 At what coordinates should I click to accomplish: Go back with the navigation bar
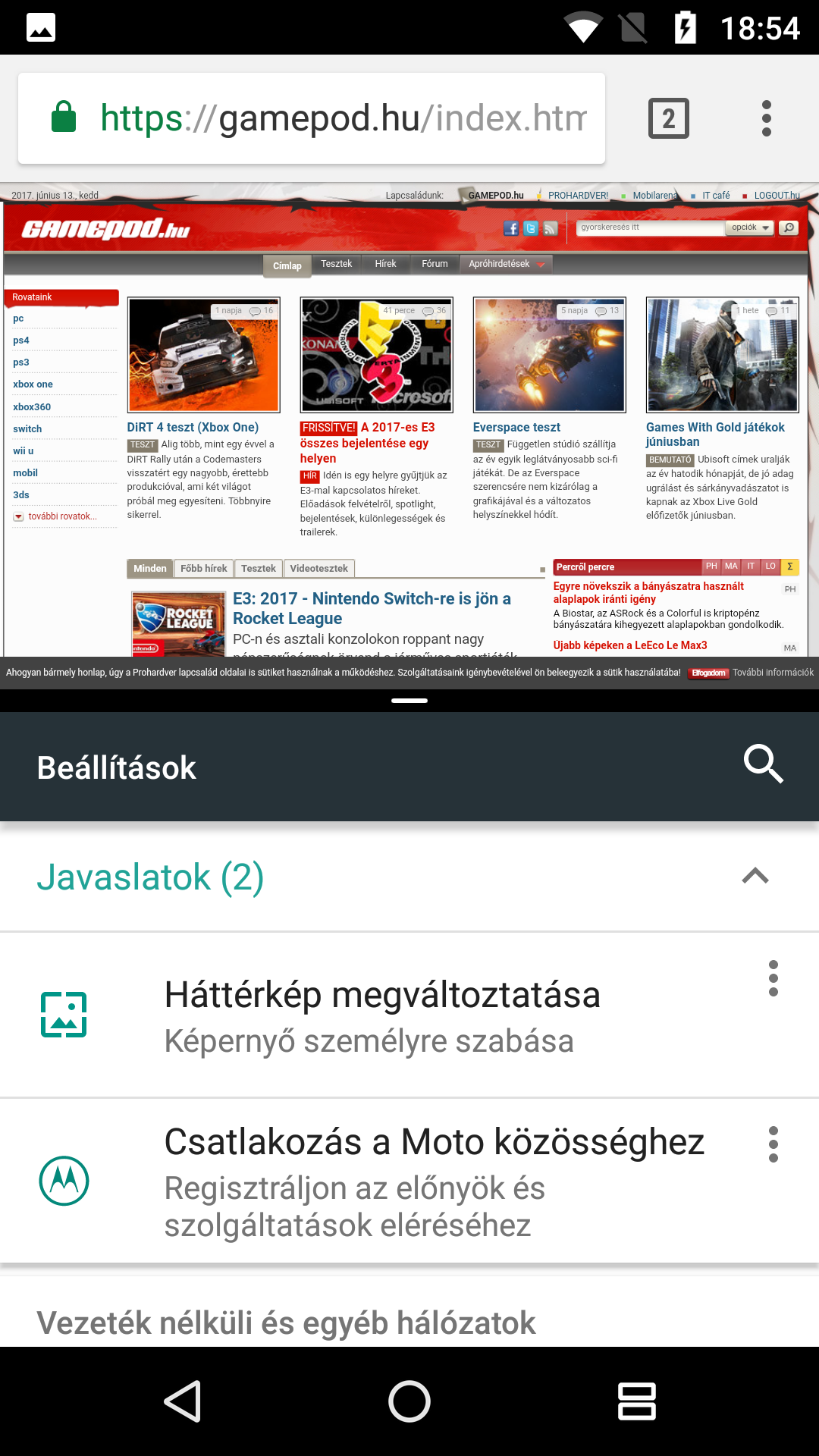183,1401
